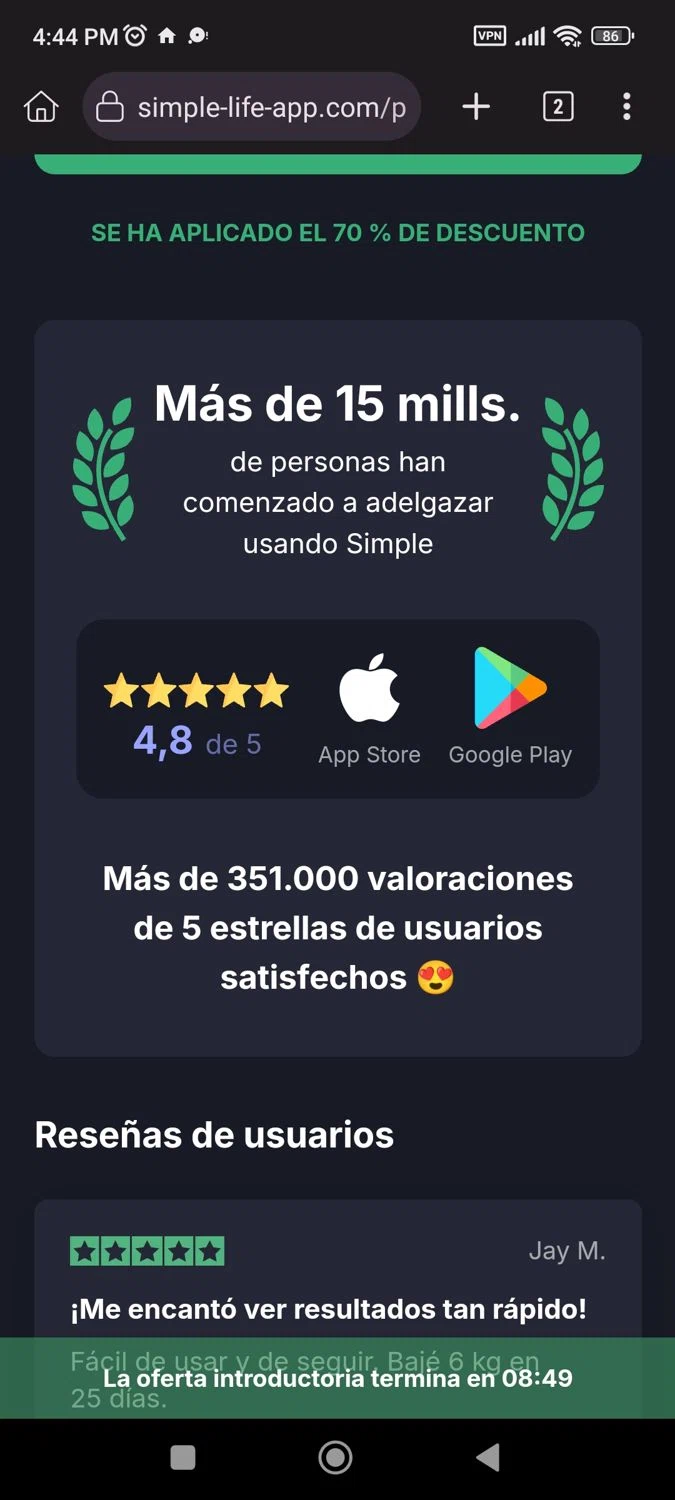Tap the system back button

487,1458
